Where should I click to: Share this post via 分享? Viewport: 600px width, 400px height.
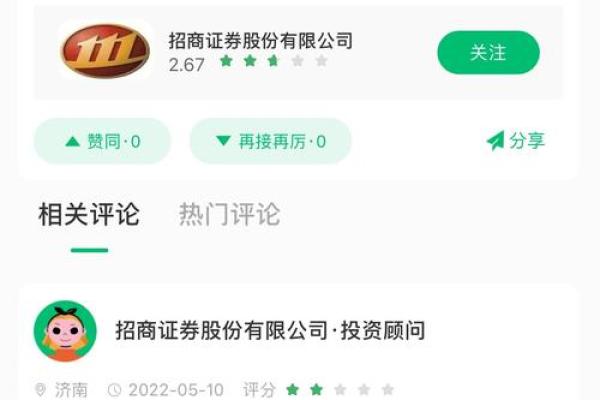click(515, 141)
